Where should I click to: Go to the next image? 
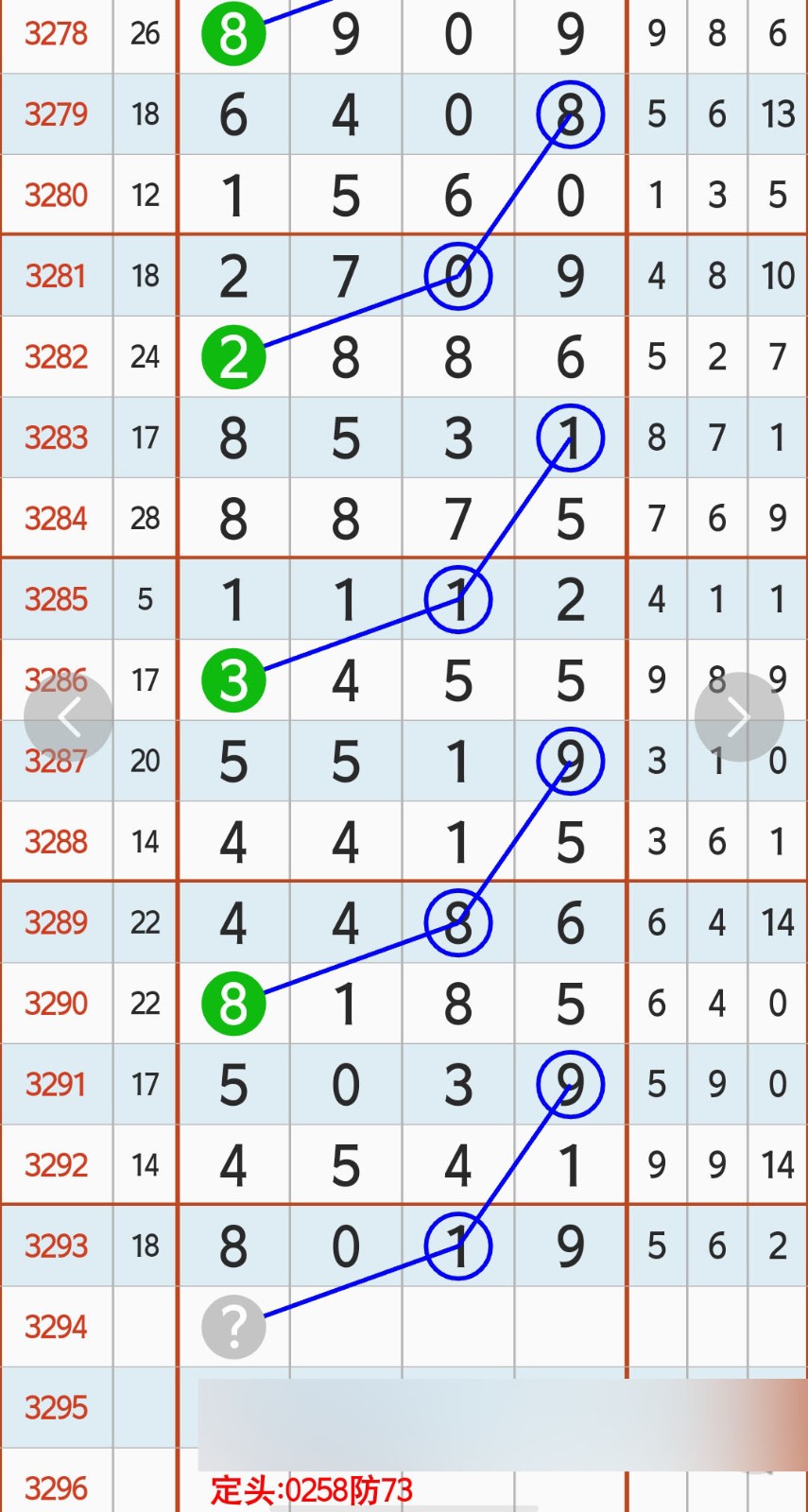coord(738,717)
